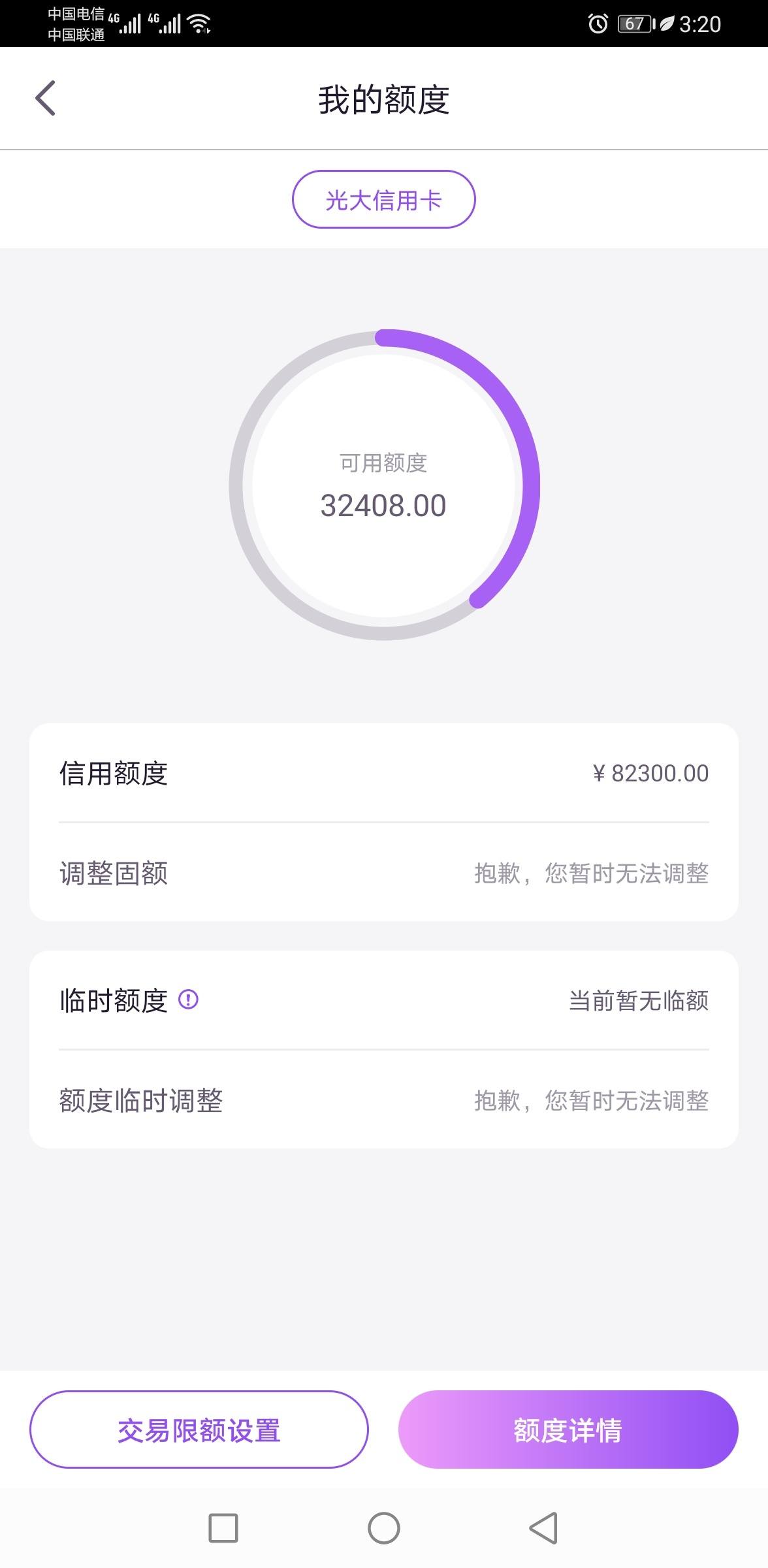
Task: Go back using the top-left arrow
Action: pos(45,99)
